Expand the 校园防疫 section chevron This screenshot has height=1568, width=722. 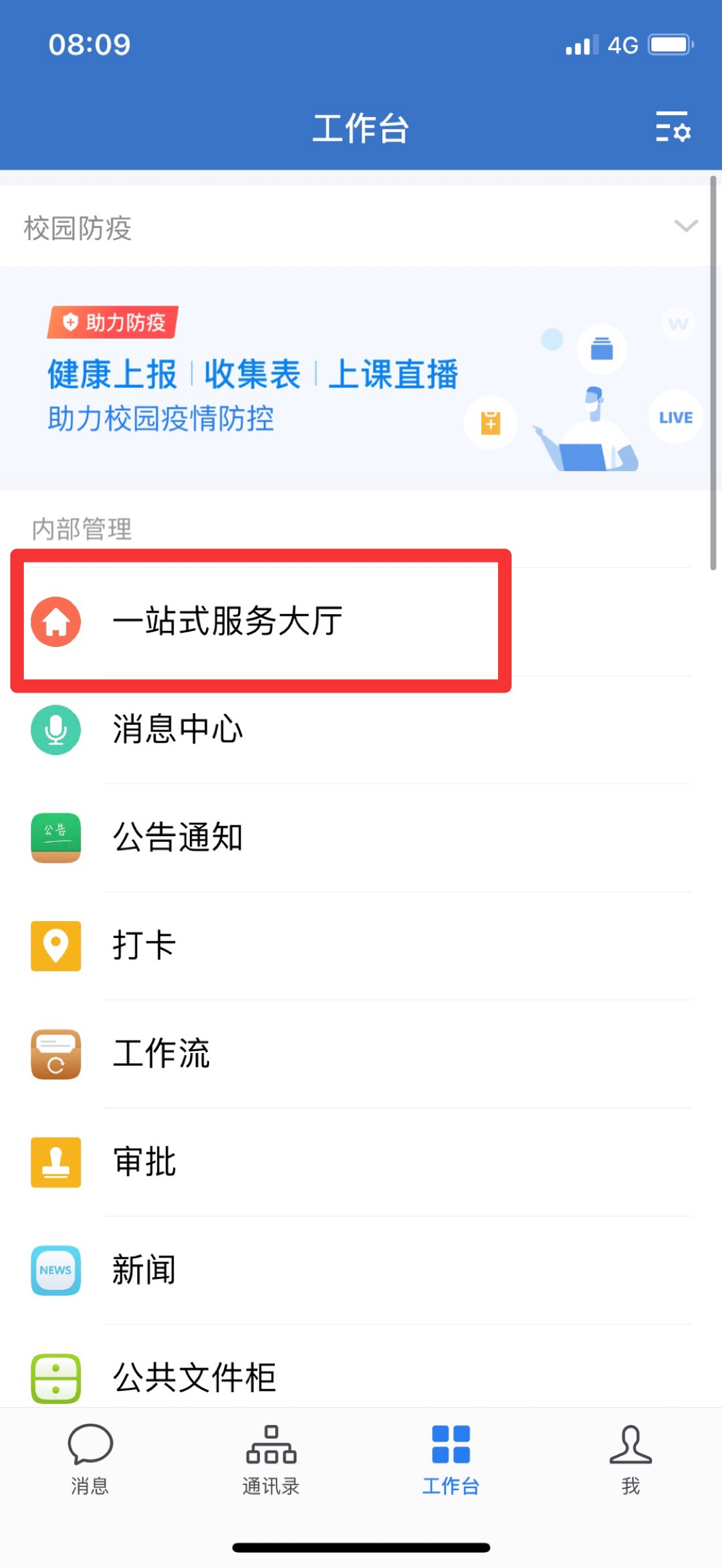685,226
